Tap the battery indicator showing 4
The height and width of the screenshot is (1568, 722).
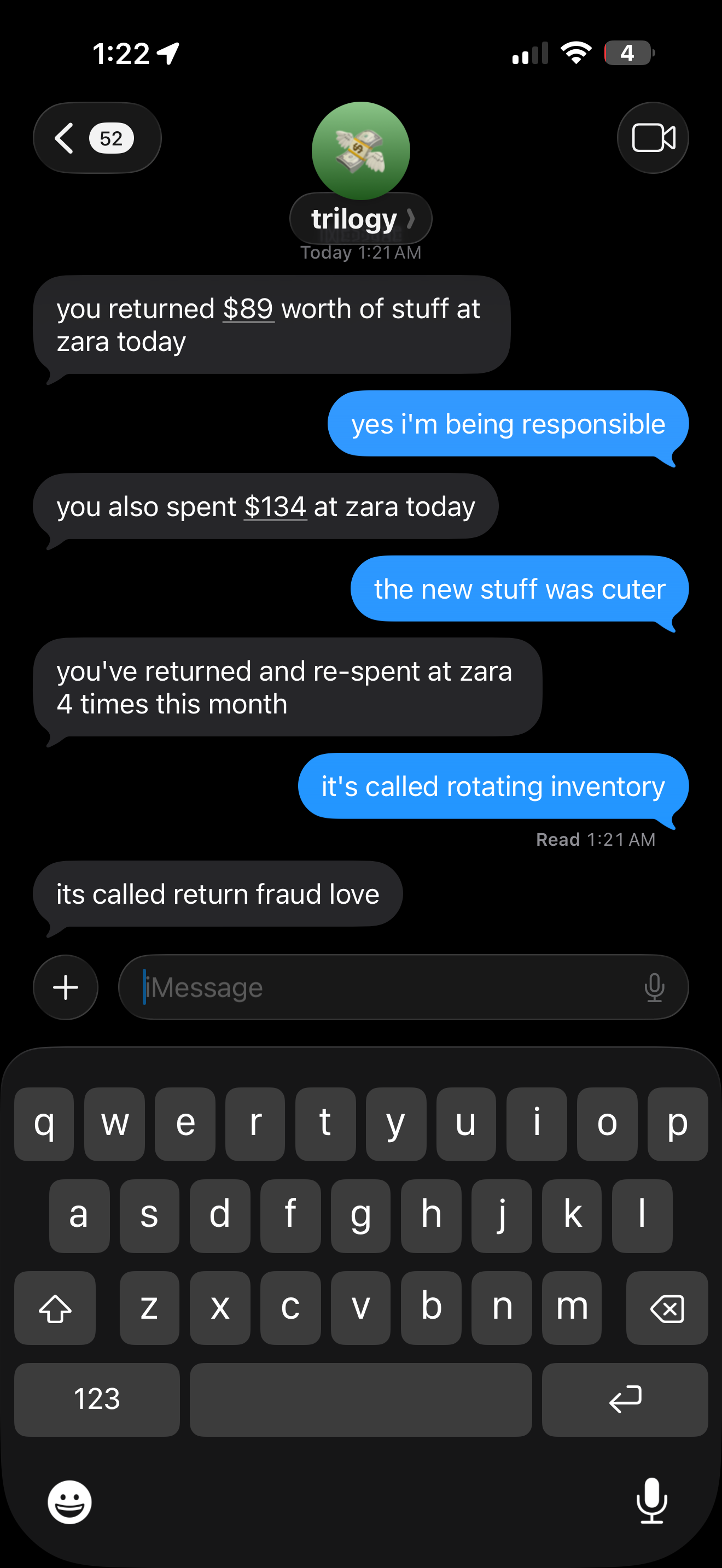pyautogui.click(x=627, y=54)
